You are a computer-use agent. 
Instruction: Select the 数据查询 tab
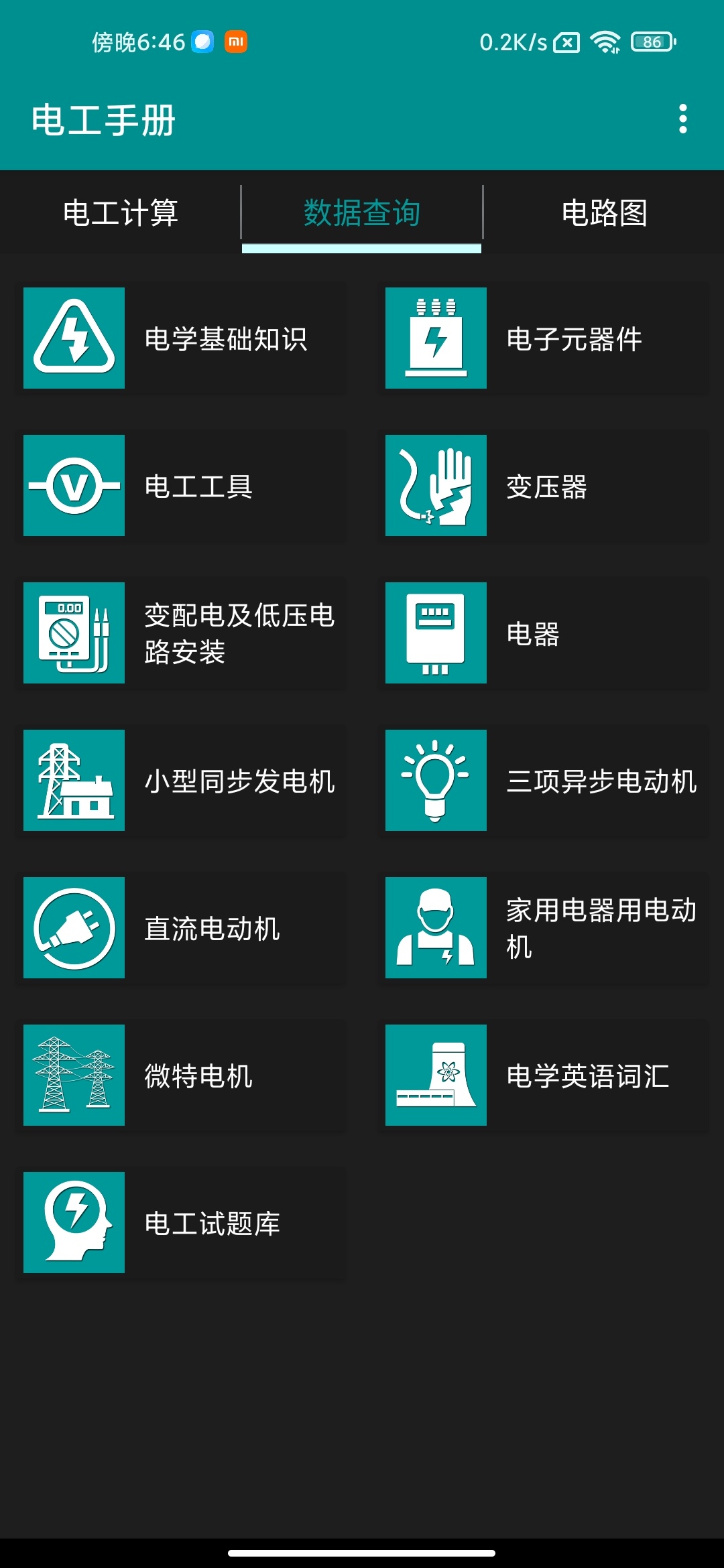(x=362, y=213)
